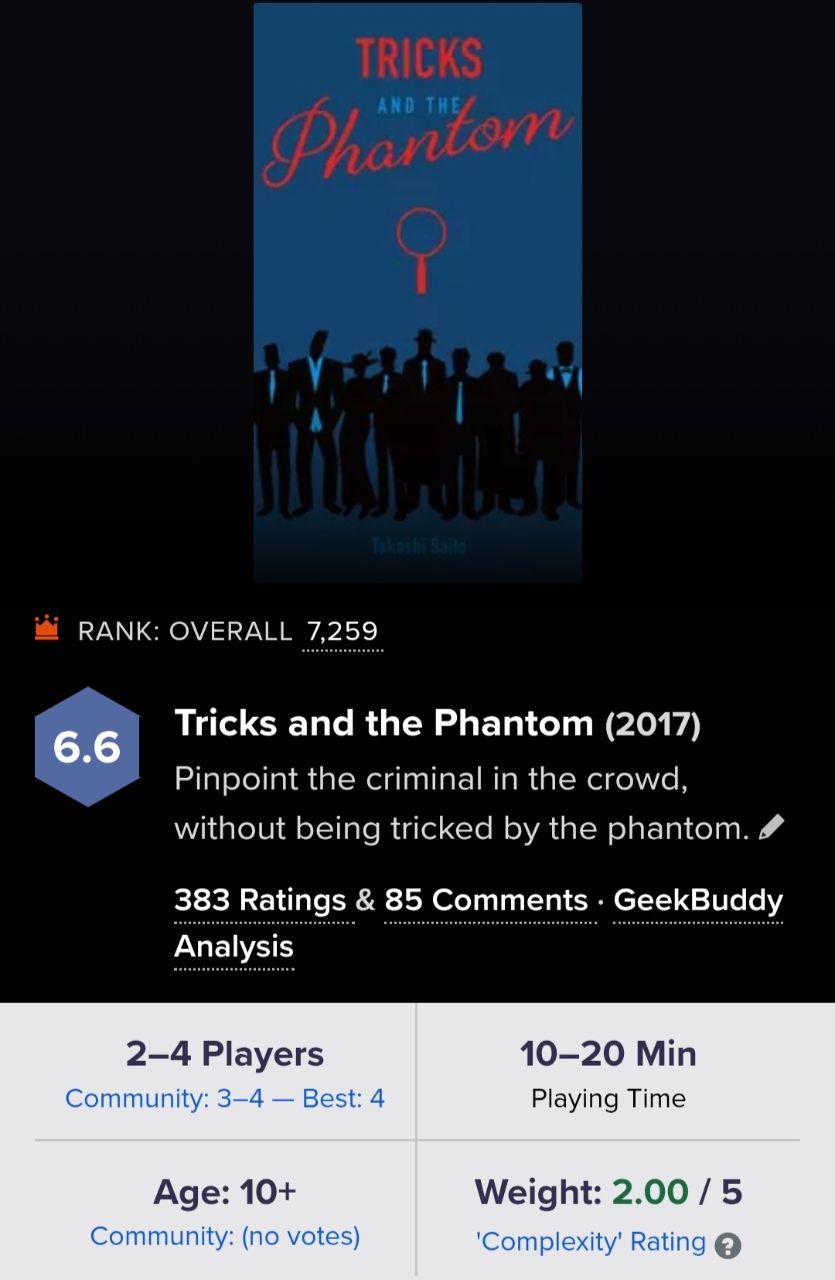Open the 85 Comments
The height and width of the screenshot is (1280, 835).
[x=486, y=900]
